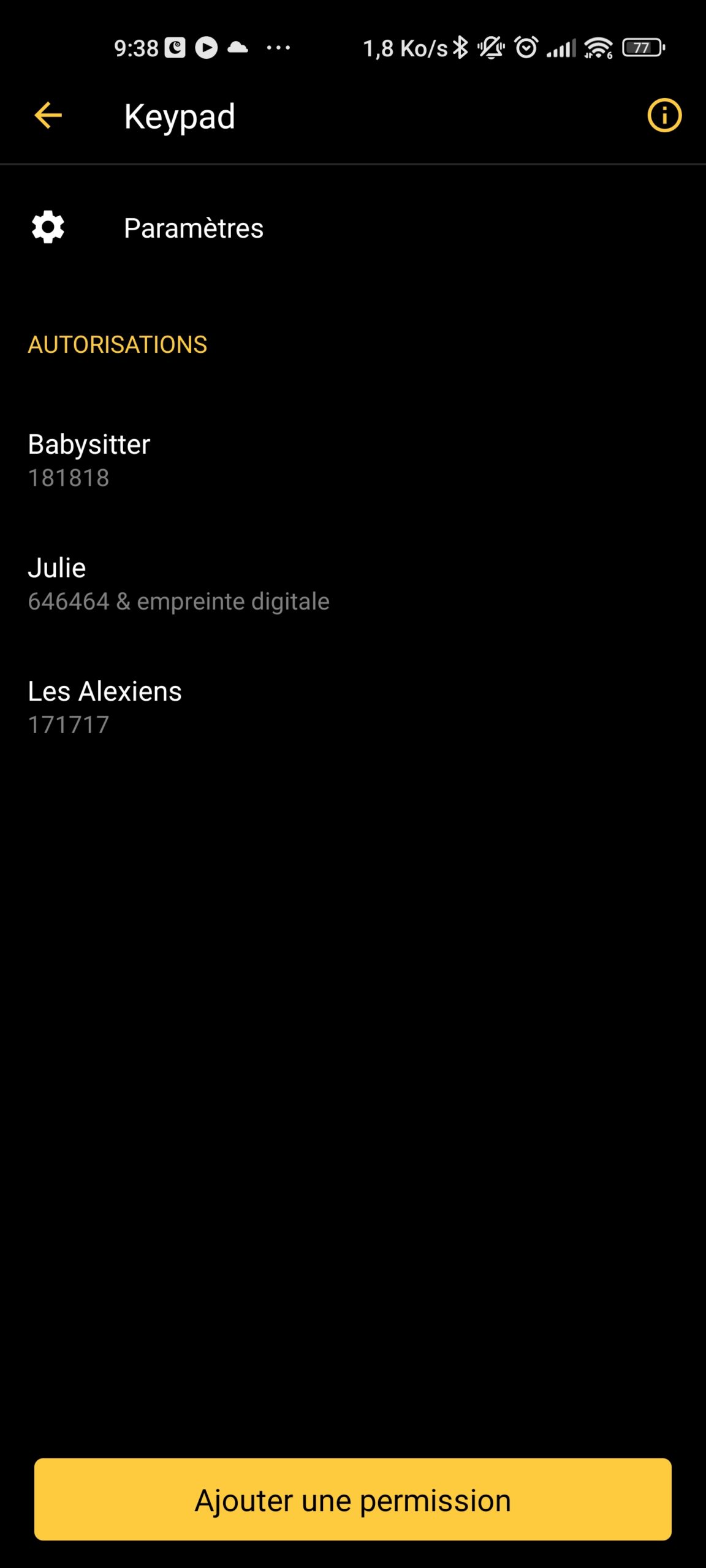This screenshot has width=706, height=1568.
Task: Go back using the yellow arrow
Action: (48, 116)
